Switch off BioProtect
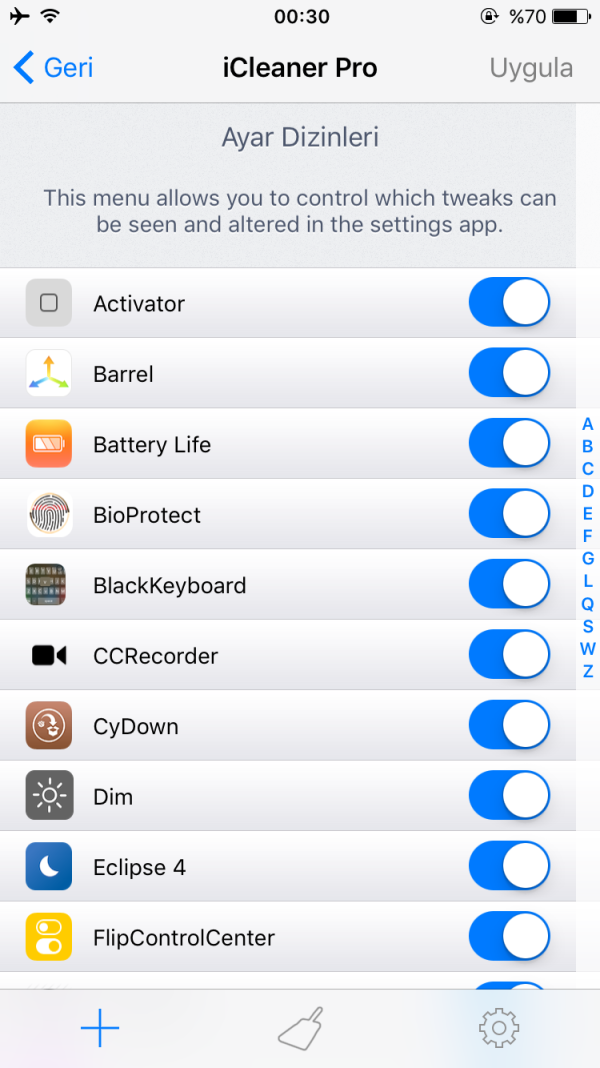The image size is (600, 1068). tap(509, 515)
